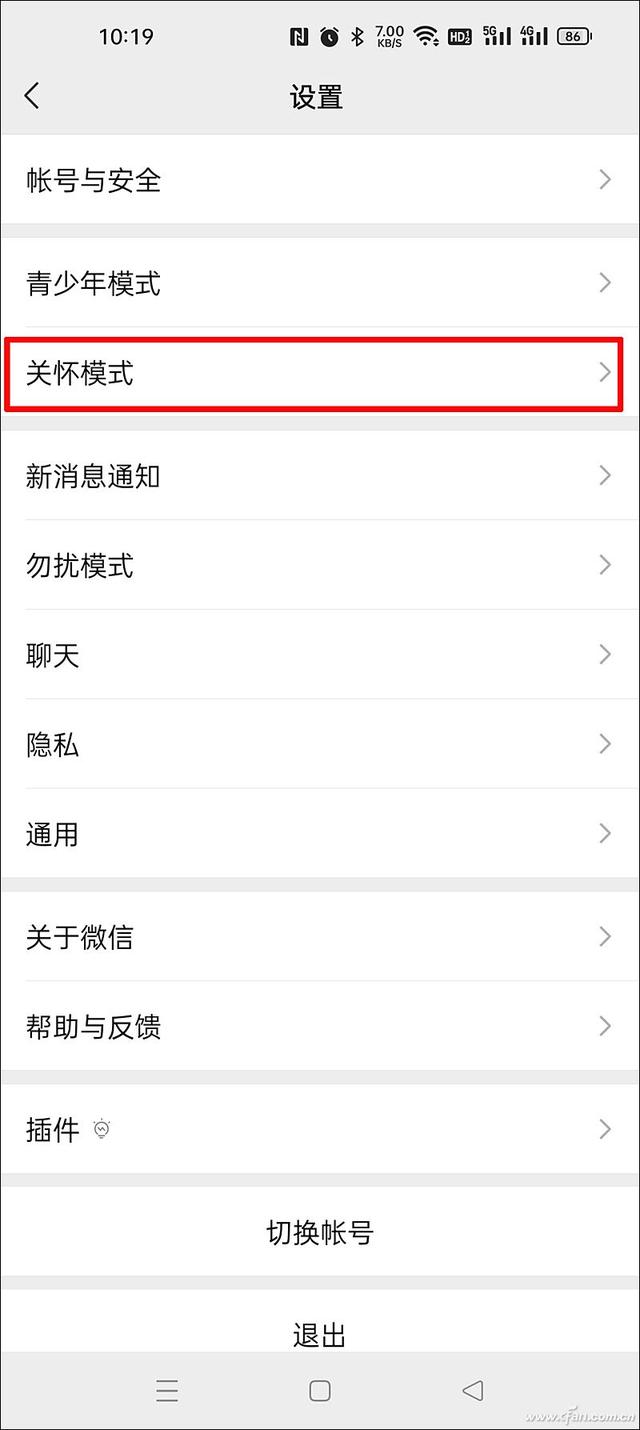Screen dimensions: 640x1430
Task: Open 新消息通知 settings
Action: [x=320, y=476]
